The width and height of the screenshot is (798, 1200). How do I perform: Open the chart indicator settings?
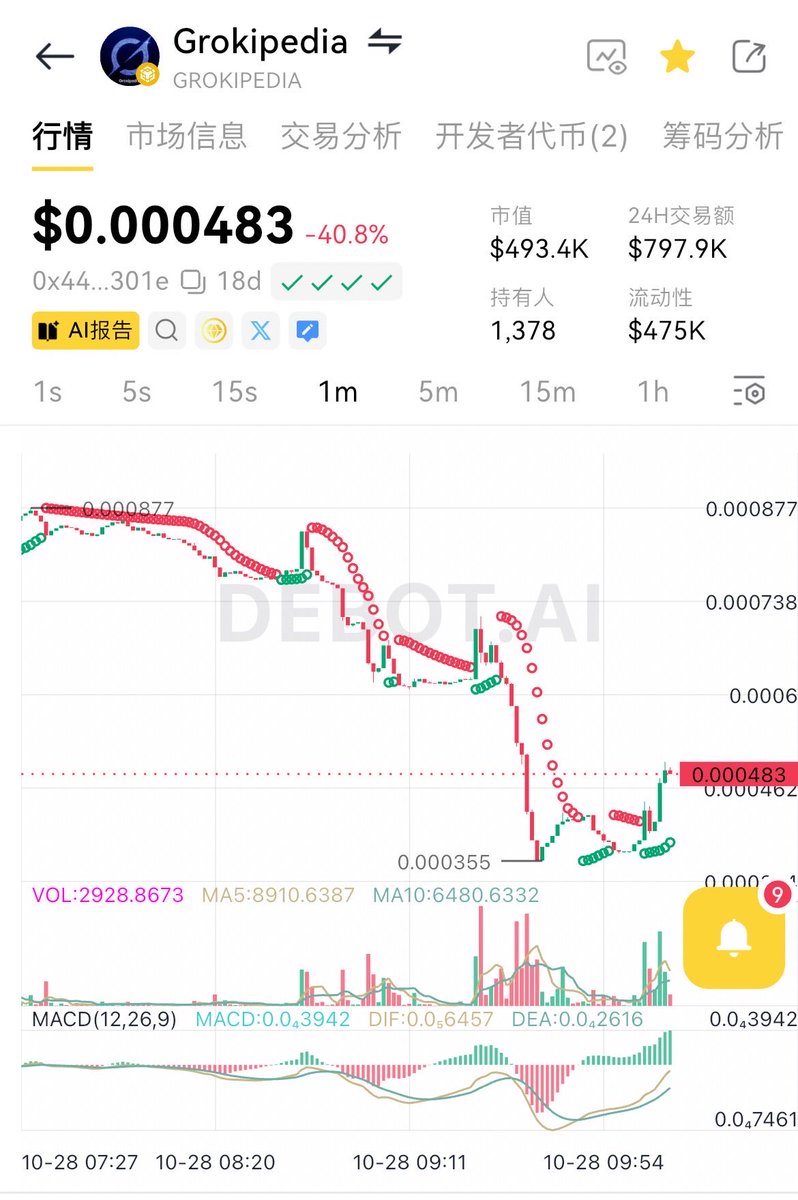click(749, 392)
